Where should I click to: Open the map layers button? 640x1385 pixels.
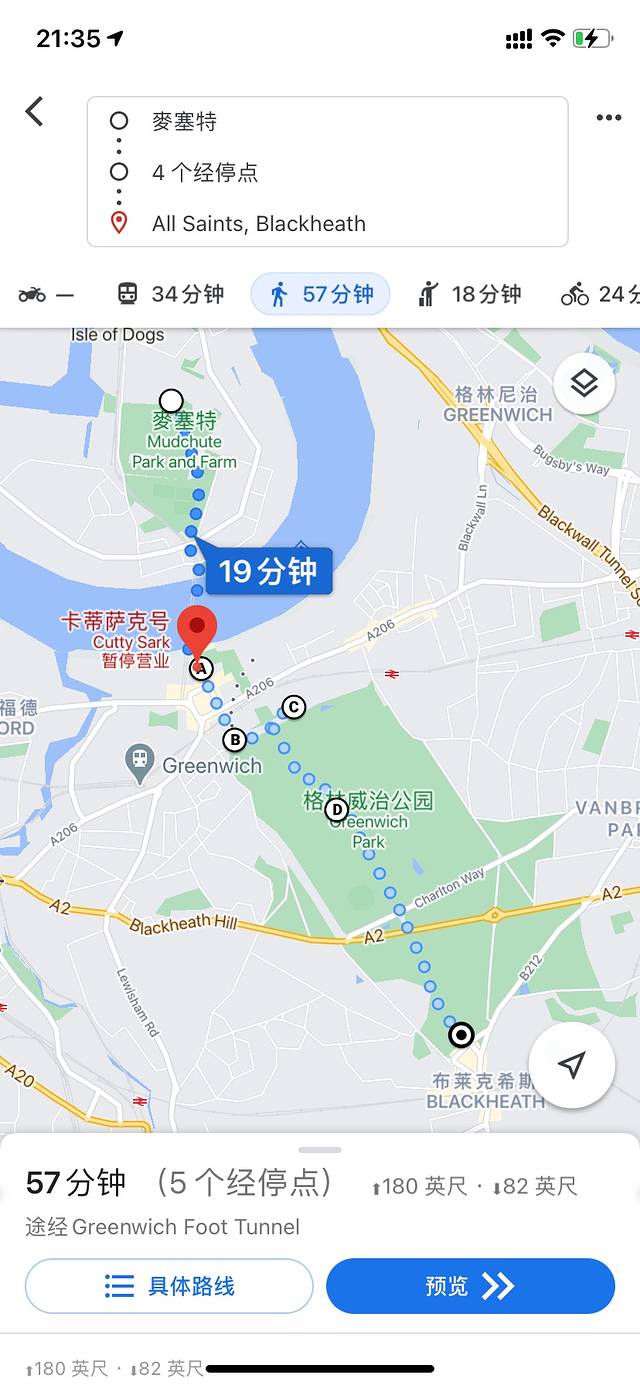pos(584,384)
